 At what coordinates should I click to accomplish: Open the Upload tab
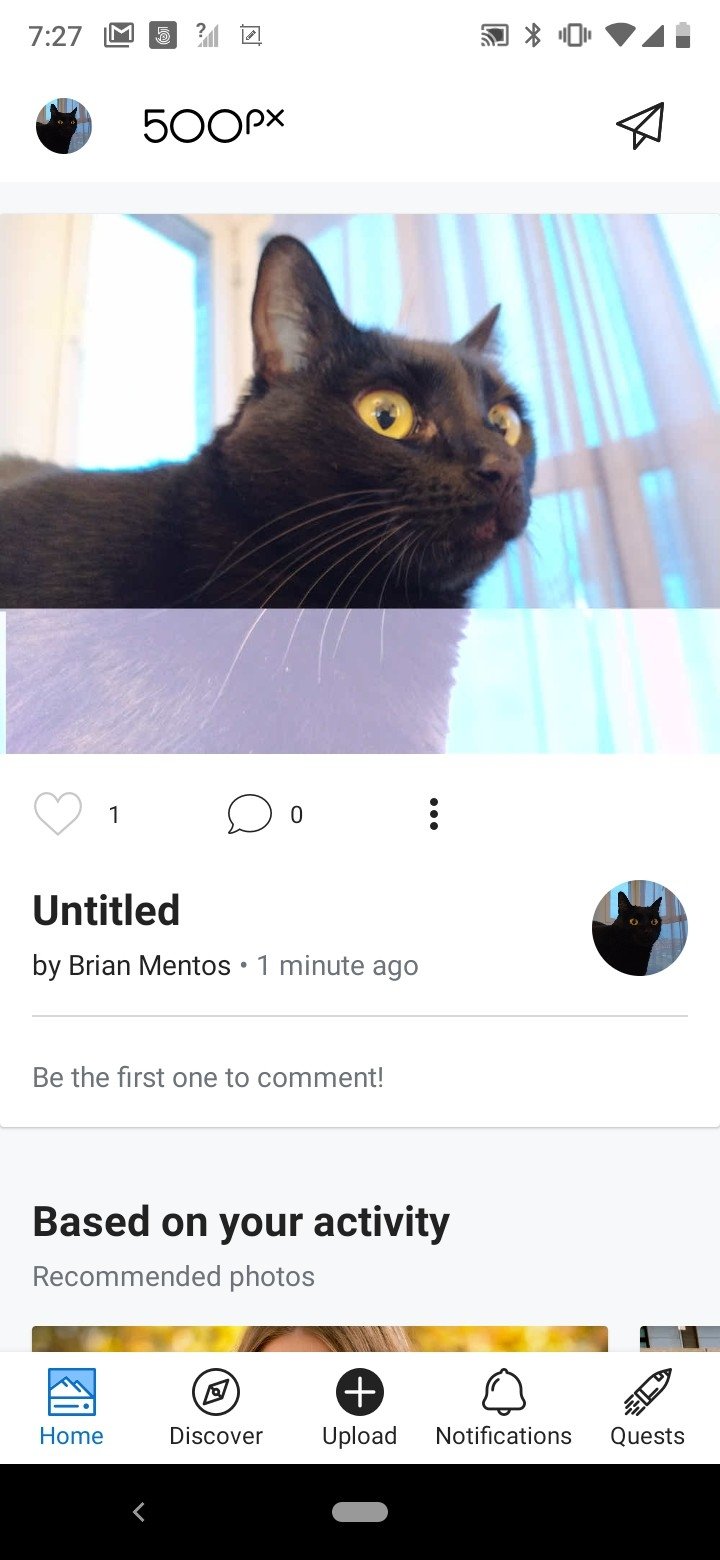point(360,1408)
